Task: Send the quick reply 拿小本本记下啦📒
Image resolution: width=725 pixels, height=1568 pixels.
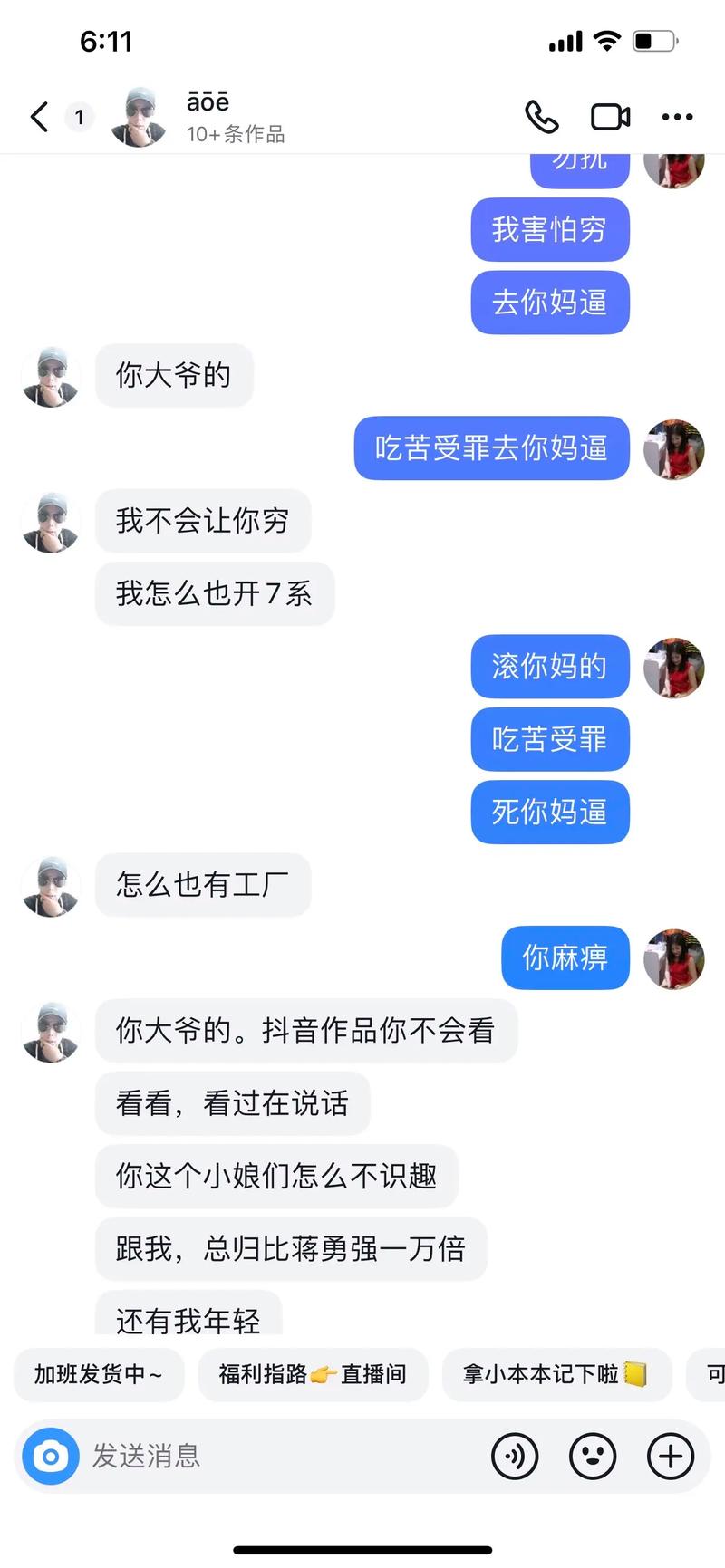Action: (x=556, y=1375)
